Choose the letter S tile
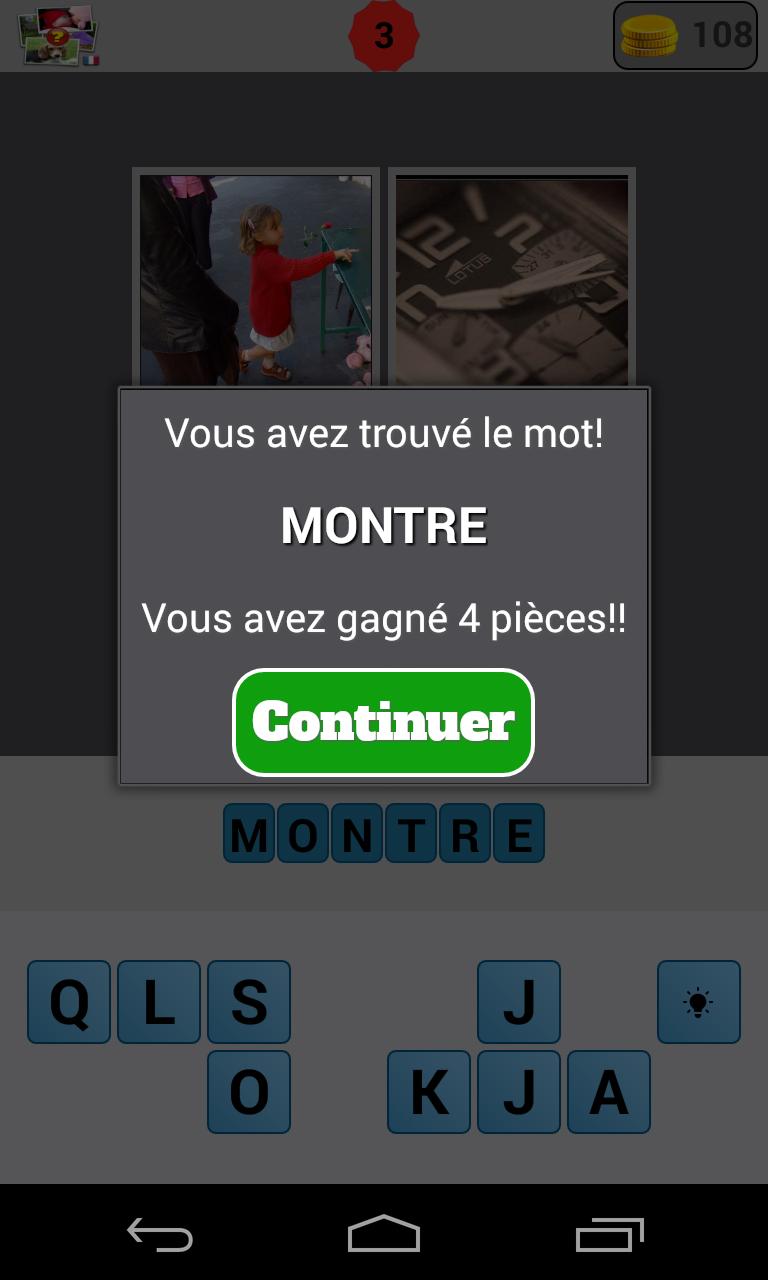This screenshot has height=1280, width=768. tap(249, 1002)
